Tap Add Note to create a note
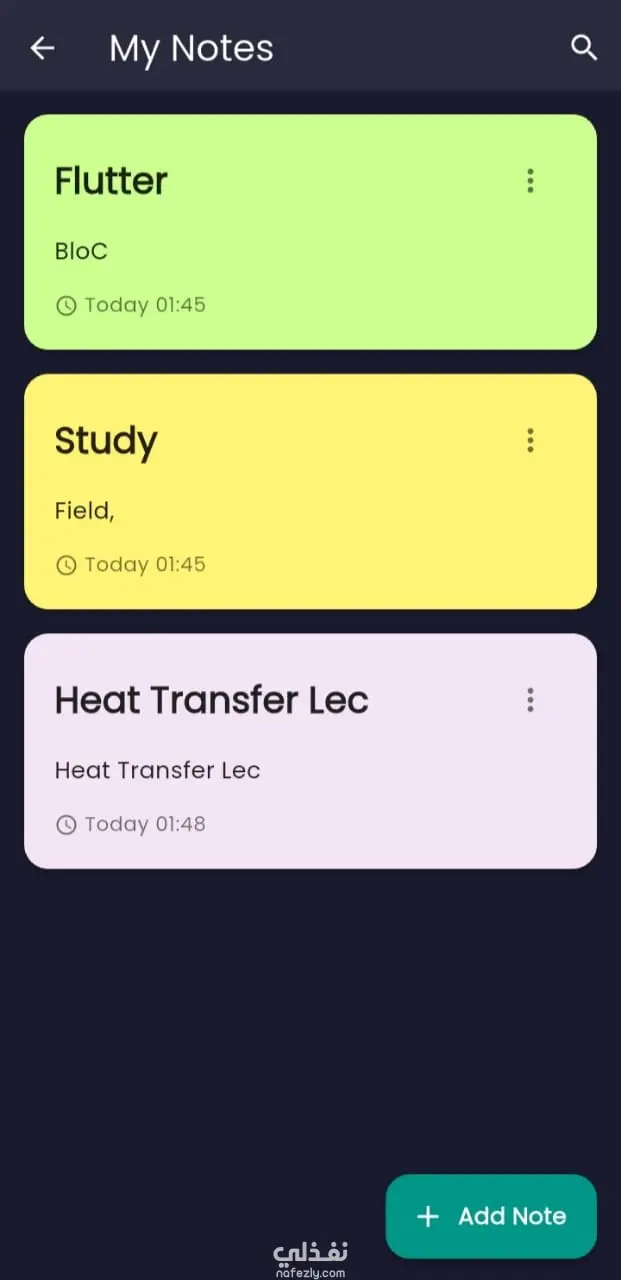The height and width of the screenshot is (1280, 621). (x=491, y=1216)
